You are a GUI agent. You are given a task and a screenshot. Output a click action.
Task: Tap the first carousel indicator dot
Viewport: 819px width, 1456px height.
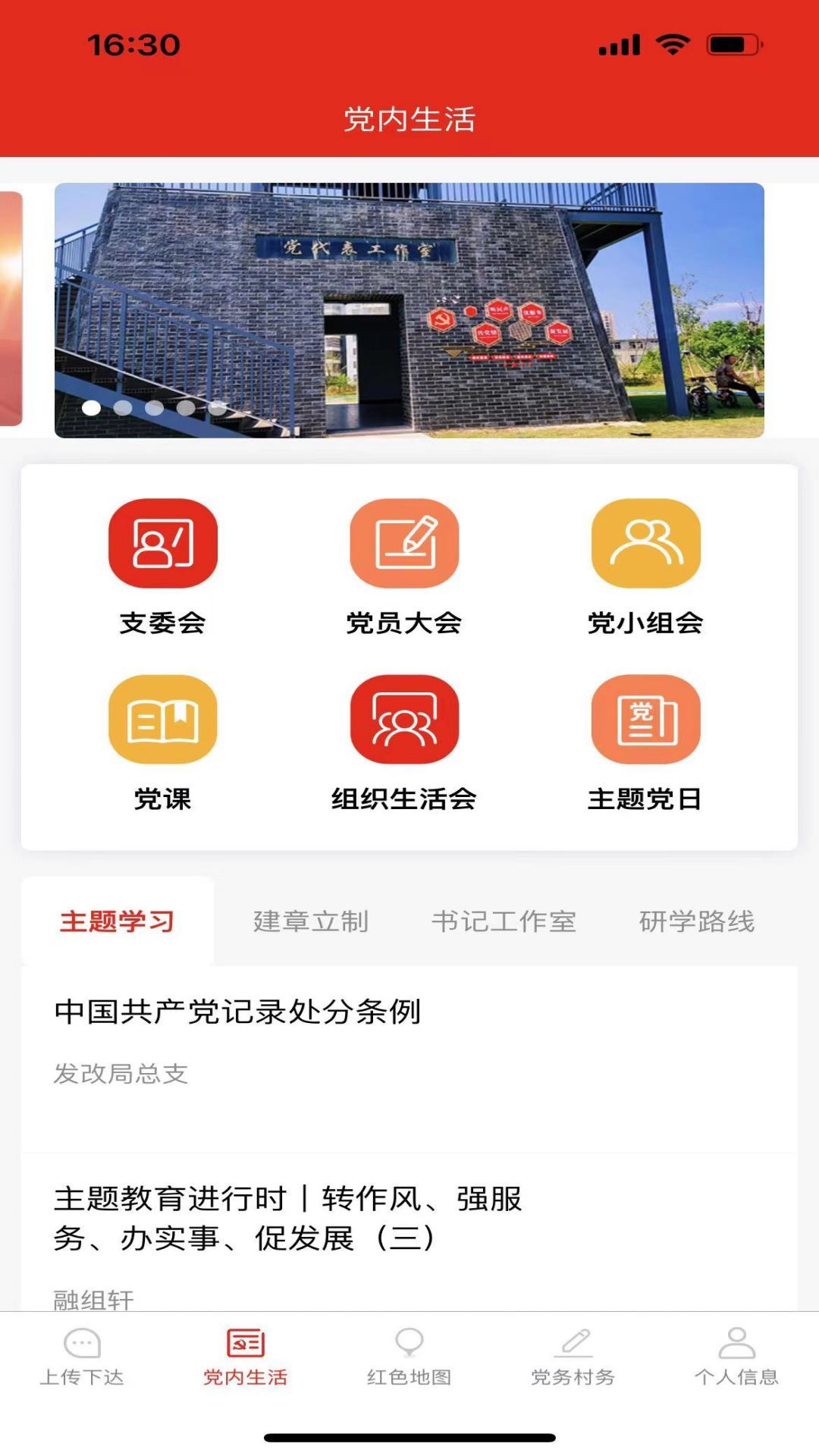(93, 409)
